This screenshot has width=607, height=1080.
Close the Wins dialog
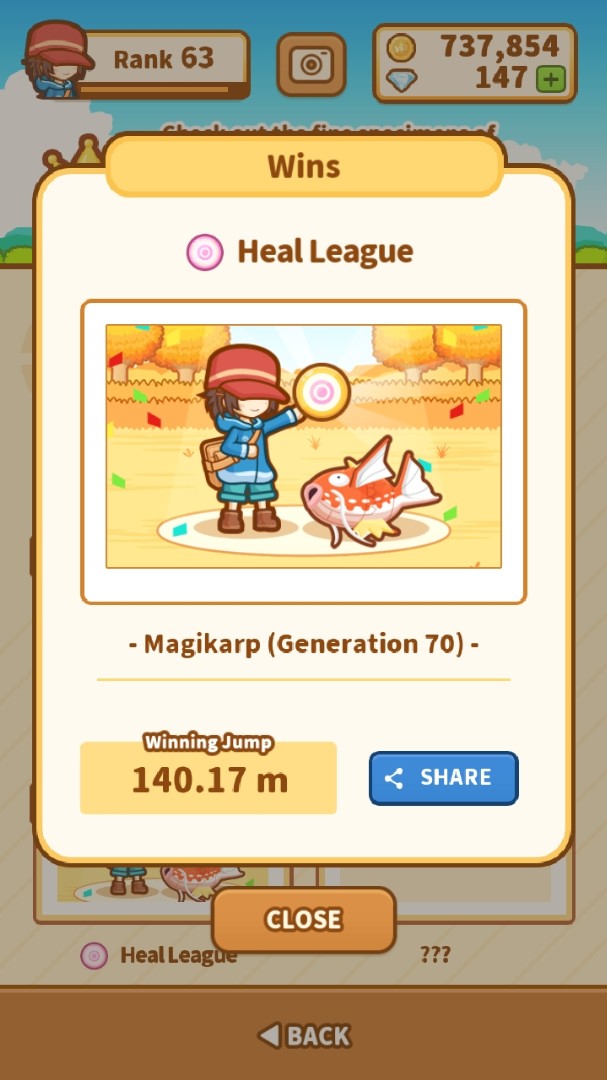303,919
